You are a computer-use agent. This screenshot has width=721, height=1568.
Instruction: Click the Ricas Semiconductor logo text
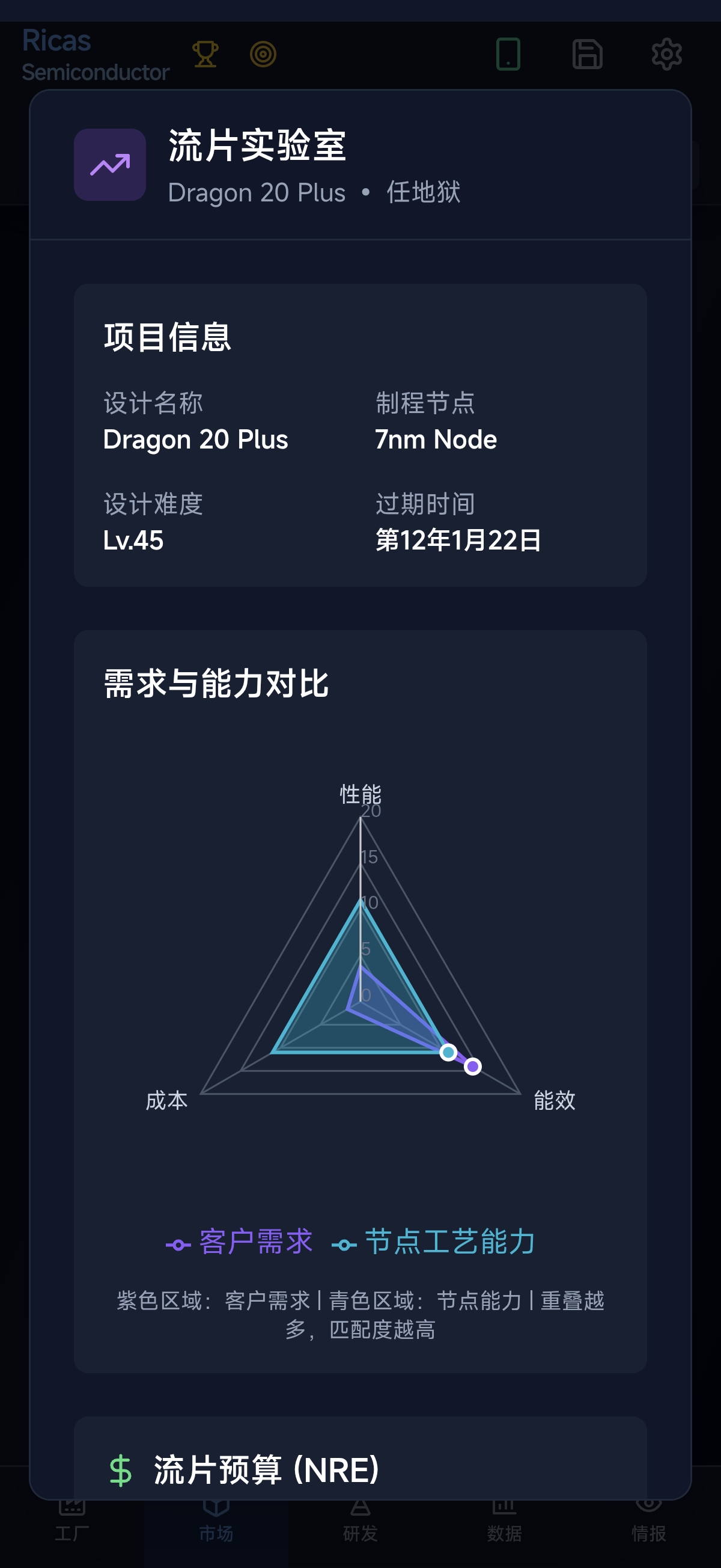(95, 55)
